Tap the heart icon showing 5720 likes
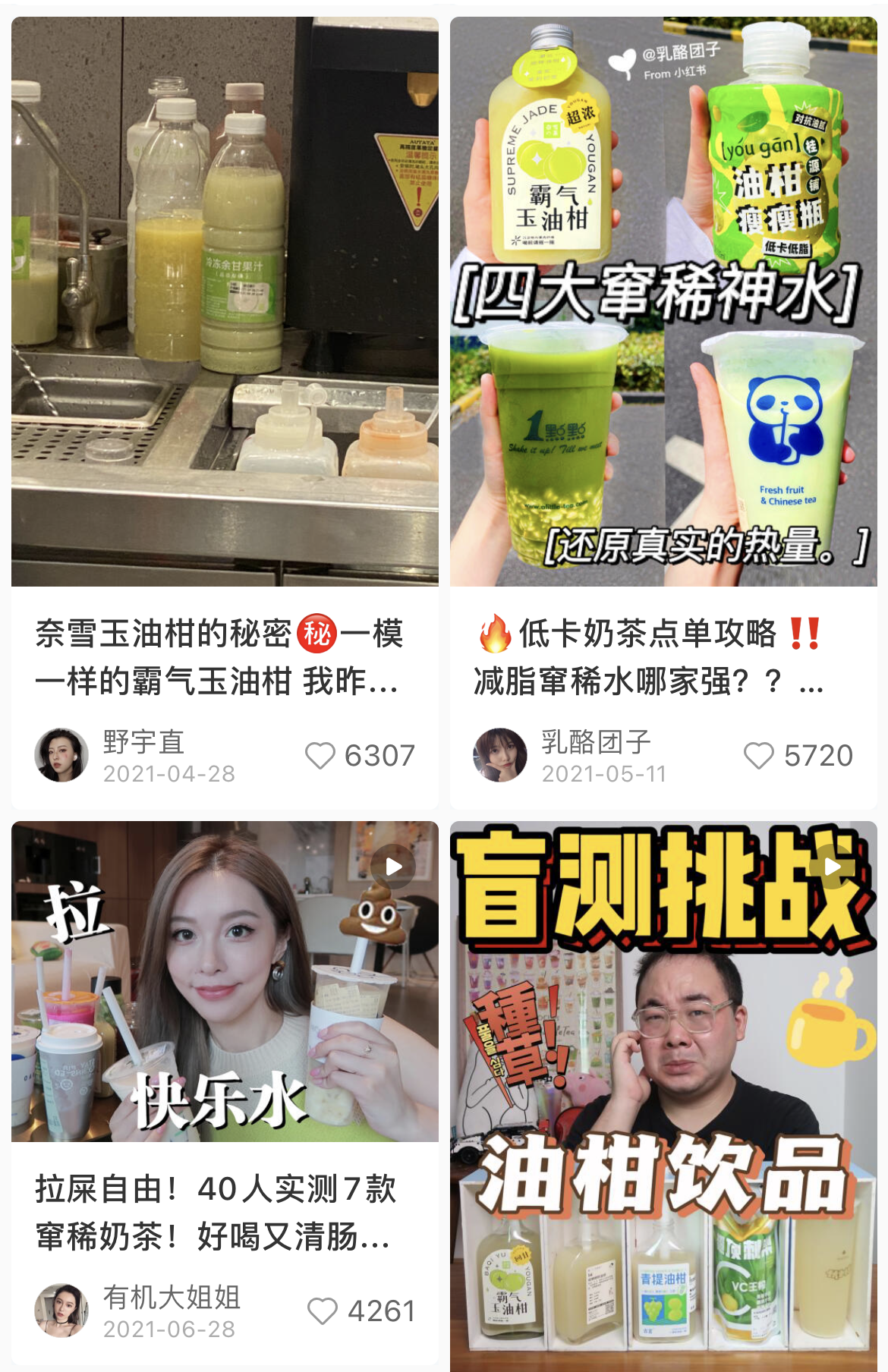The height and width of the screenshot is (1372, 888). coord(758,755)
